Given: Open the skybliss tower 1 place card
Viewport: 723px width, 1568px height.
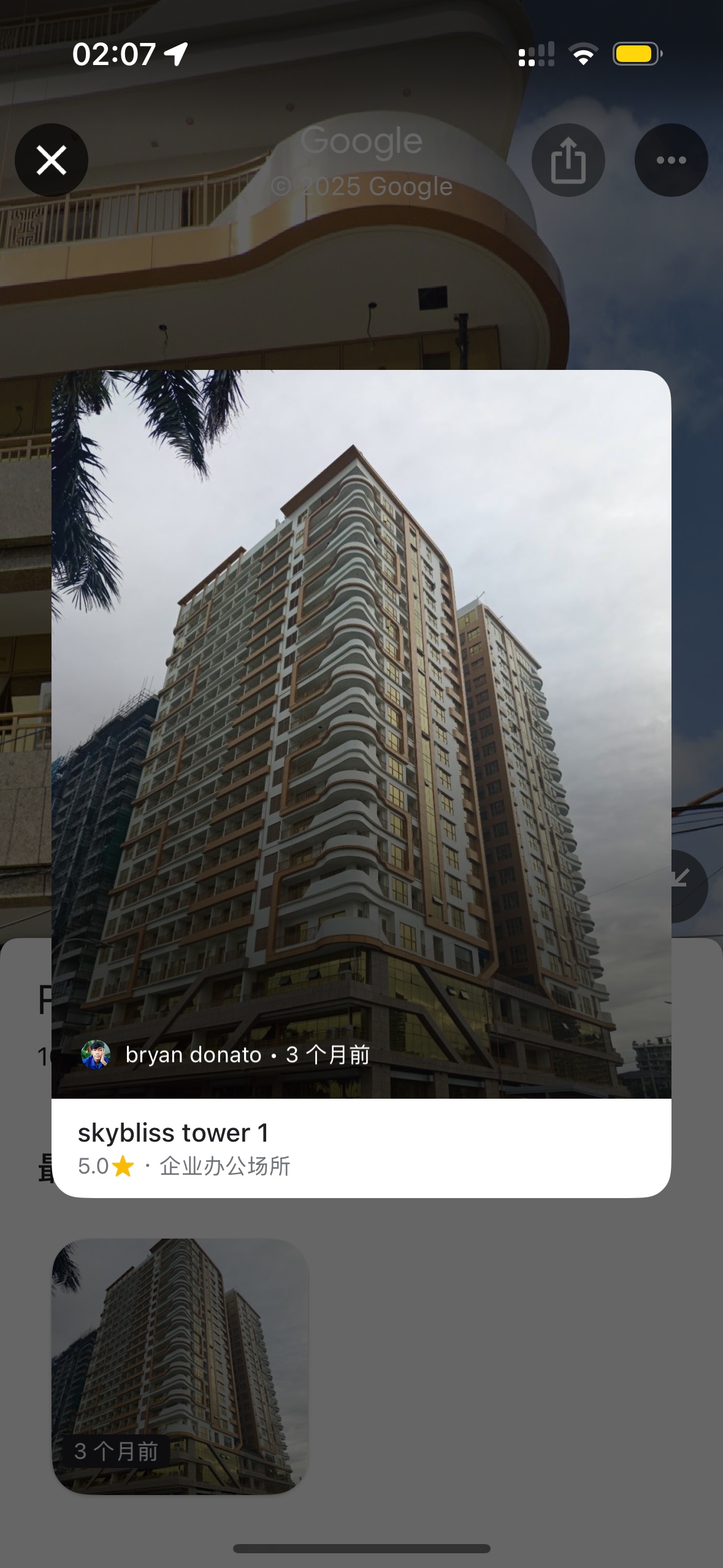Looking at the screenshot, I should (x=361, y=1148).
